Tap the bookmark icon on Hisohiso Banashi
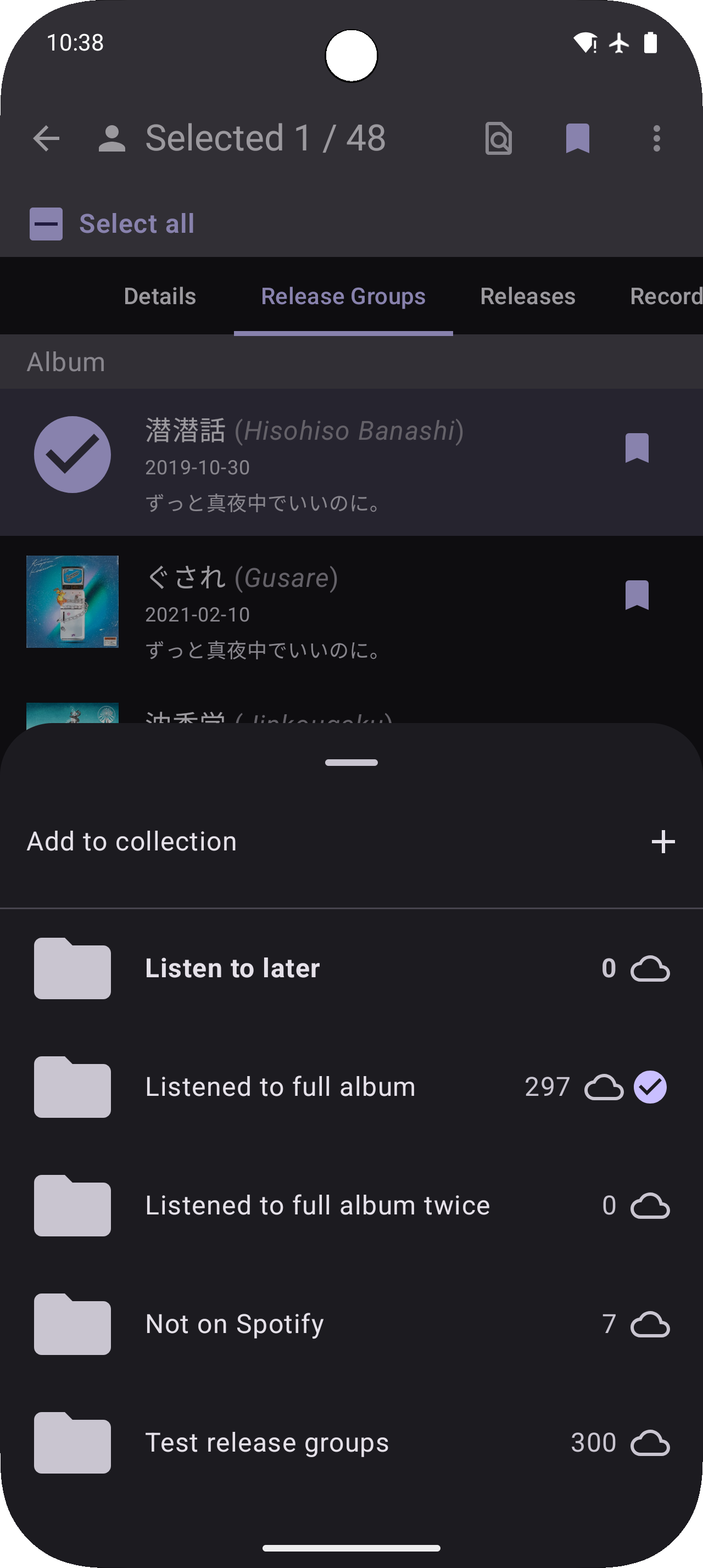Screen dimensions: 703x1568 tap(637, 449)
